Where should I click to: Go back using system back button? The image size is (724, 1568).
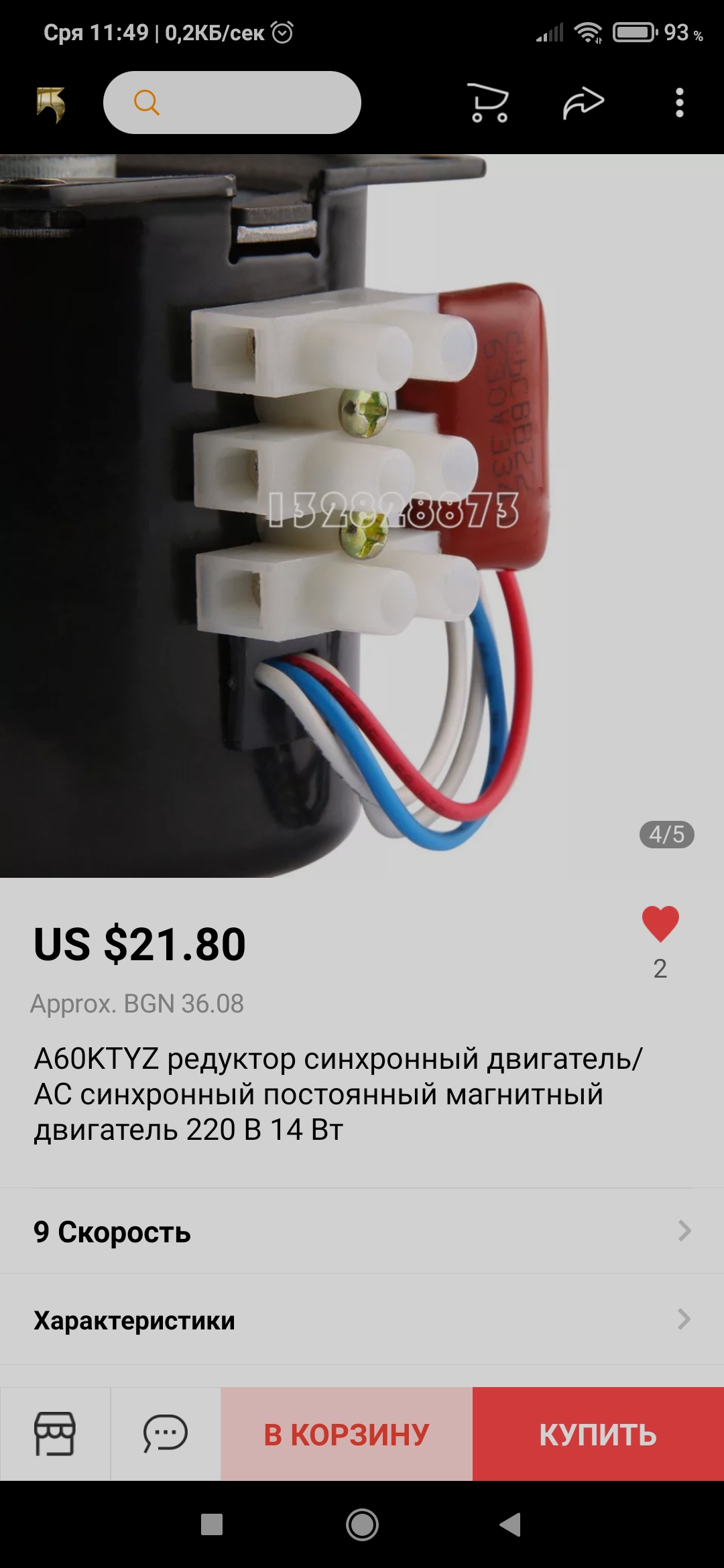511,1524
